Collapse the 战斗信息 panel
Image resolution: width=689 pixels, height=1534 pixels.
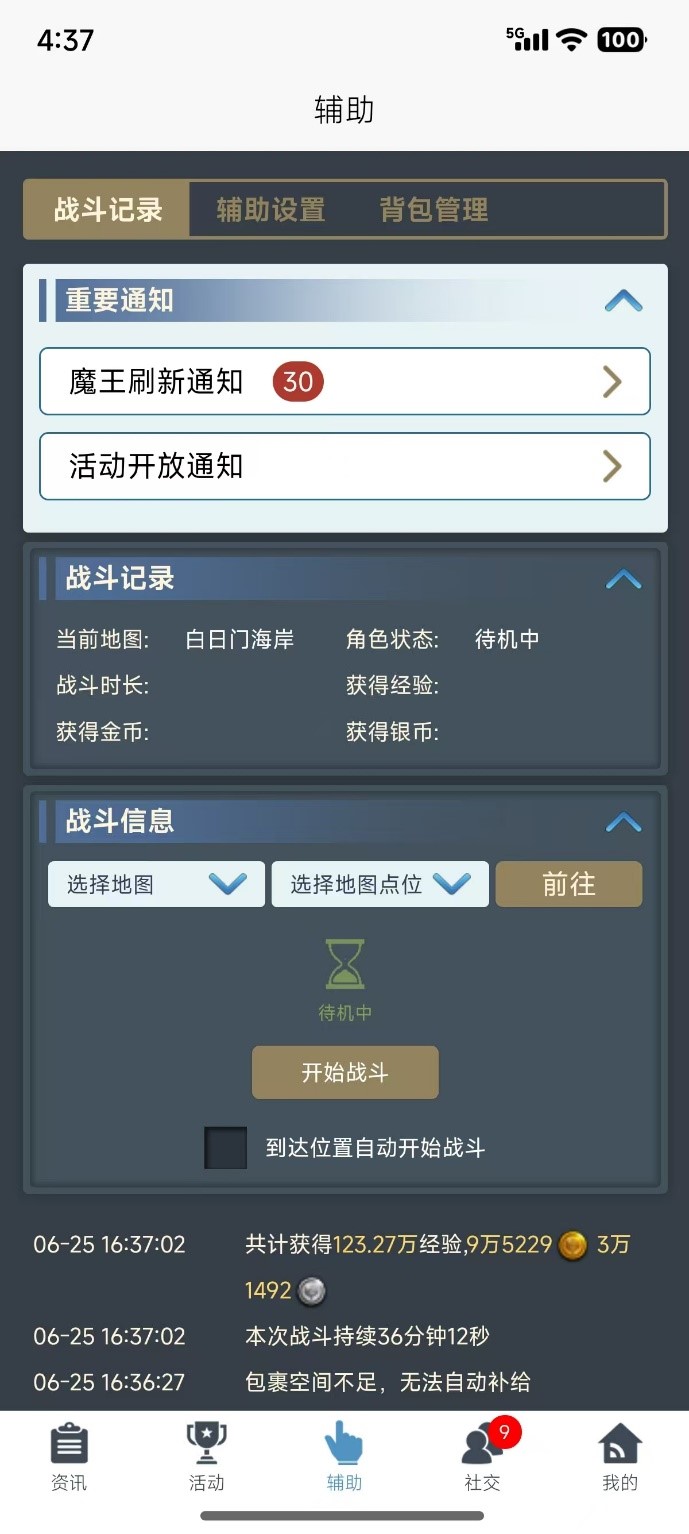pyautogui.click(x=623, y=822)
